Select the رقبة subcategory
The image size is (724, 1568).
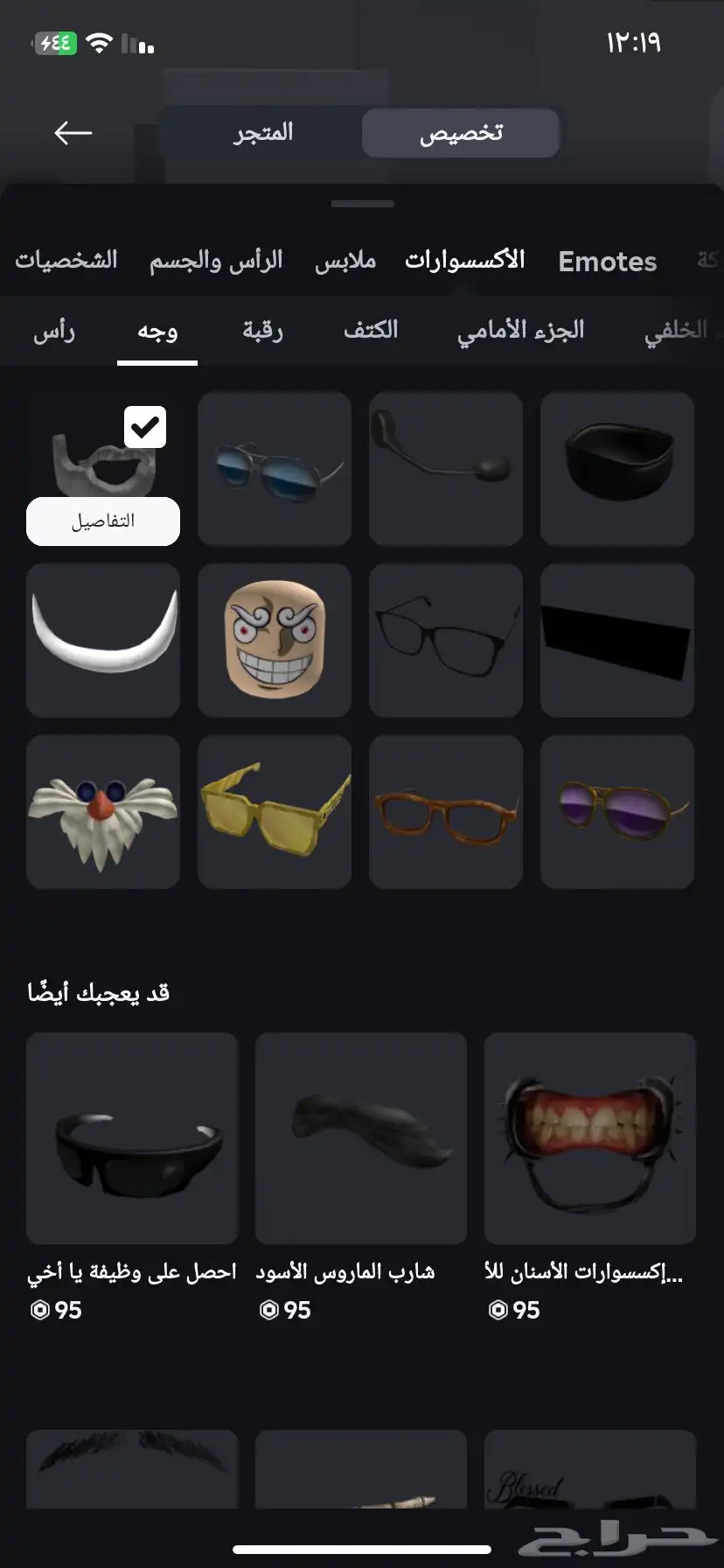pos(262,331)
